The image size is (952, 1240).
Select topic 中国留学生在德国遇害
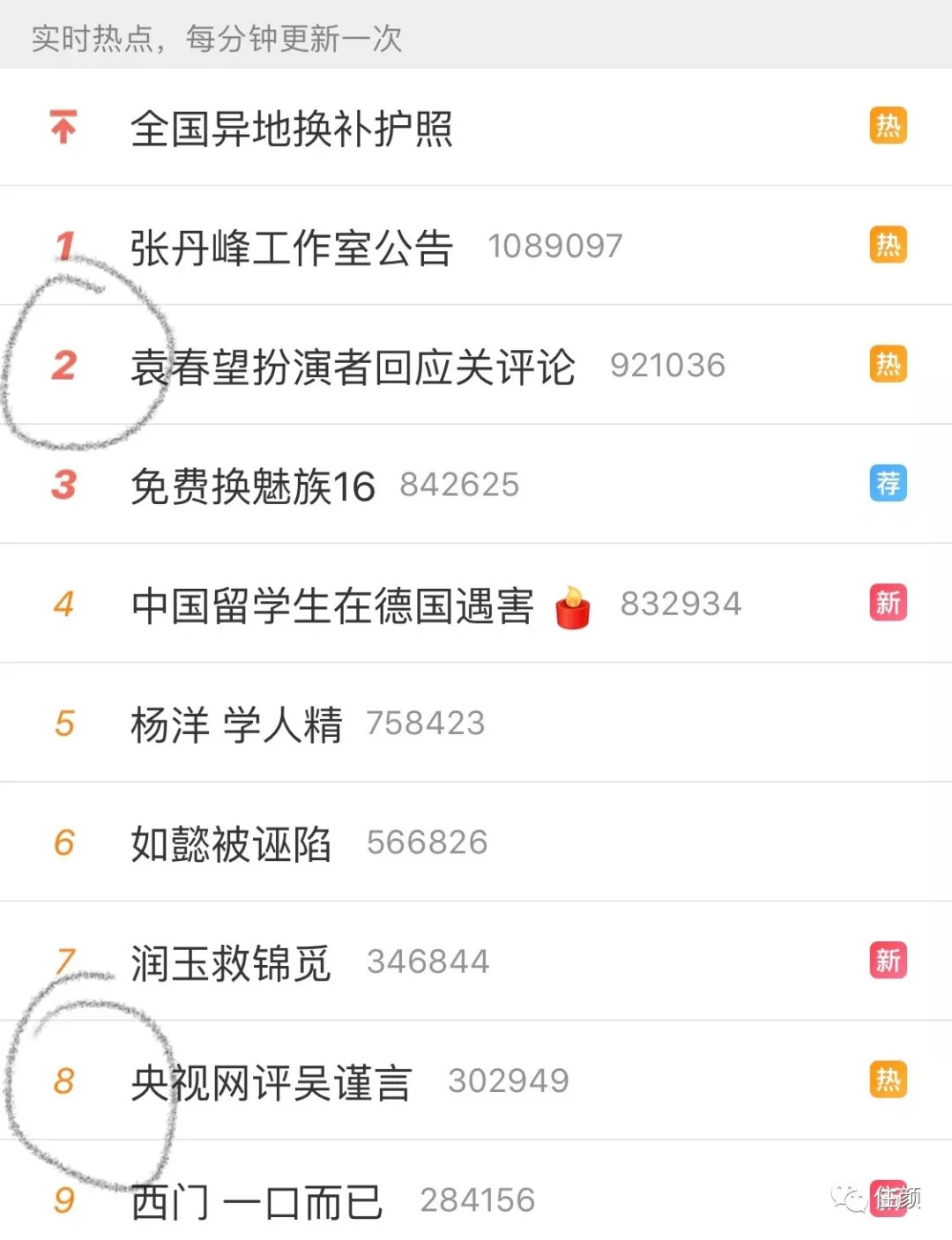click(332, 605)
